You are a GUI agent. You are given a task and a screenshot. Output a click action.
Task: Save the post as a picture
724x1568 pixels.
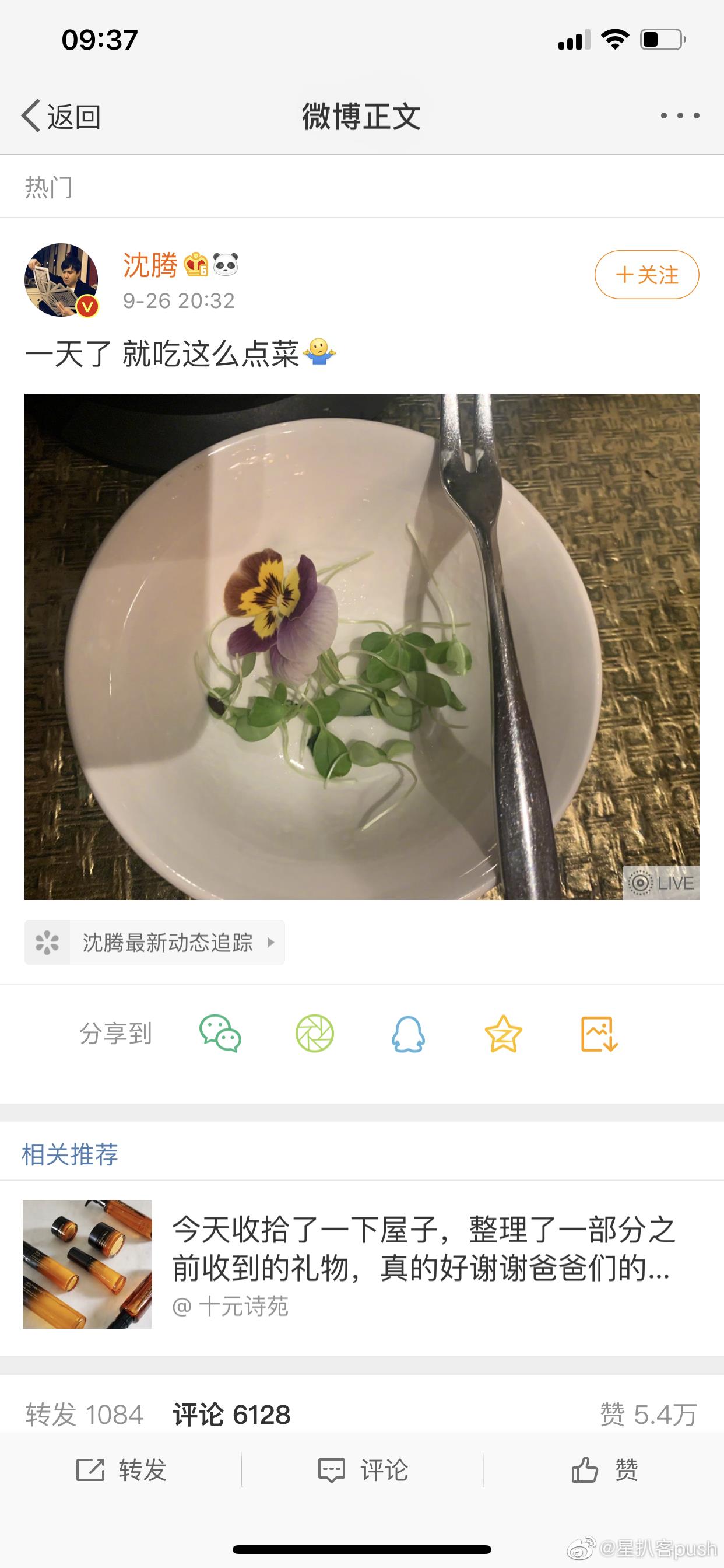pos(599,1033)
